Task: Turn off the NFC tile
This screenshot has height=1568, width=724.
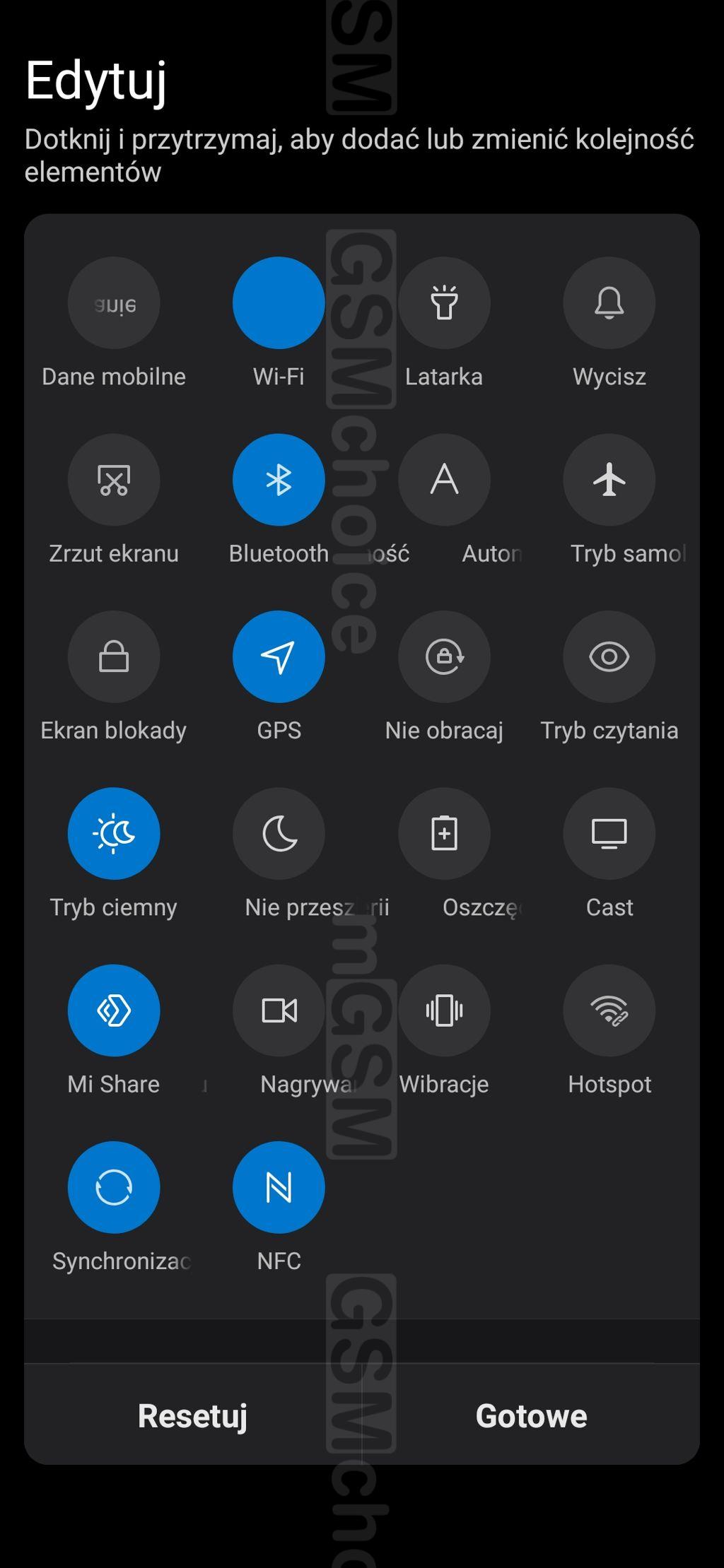Action: click(279, 1187)
